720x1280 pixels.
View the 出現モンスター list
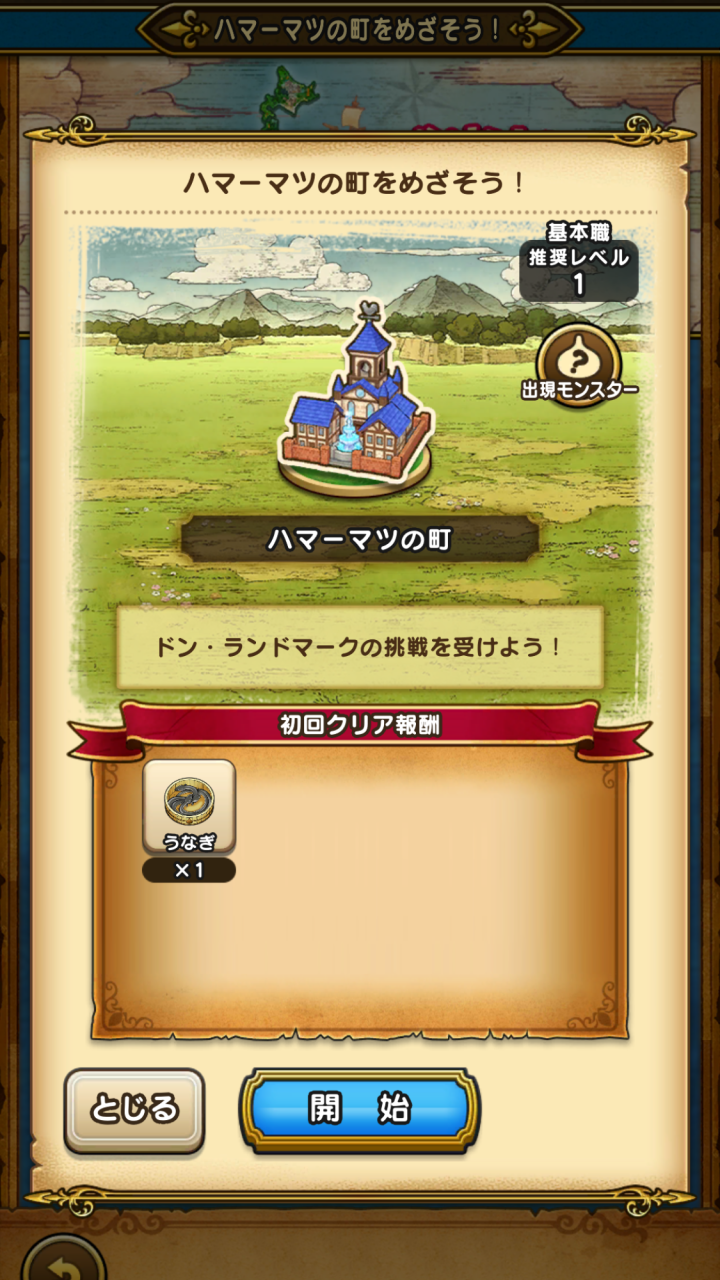pyautogui.click(x=579, y=360)
